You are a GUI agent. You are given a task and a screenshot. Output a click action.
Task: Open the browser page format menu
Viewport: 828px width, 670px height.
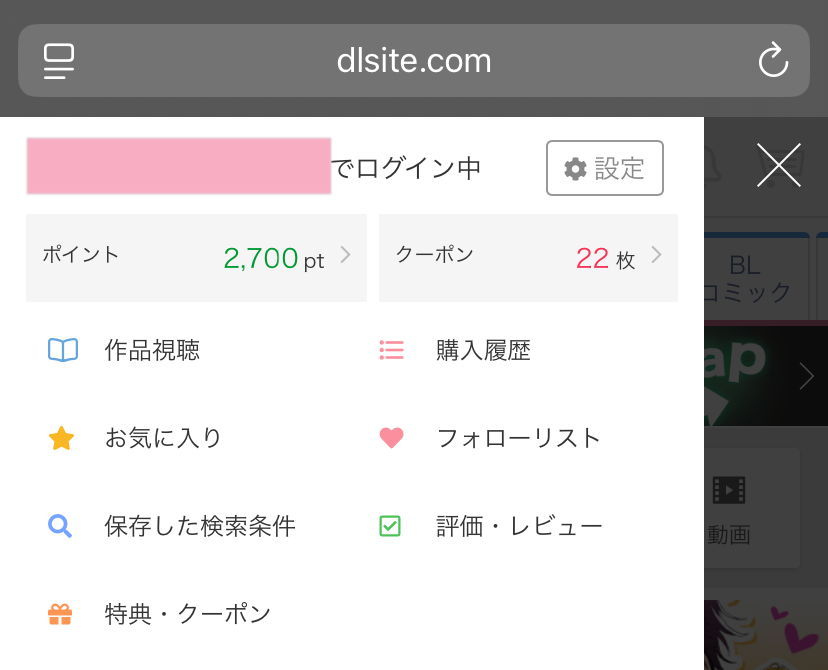point(59,61)
